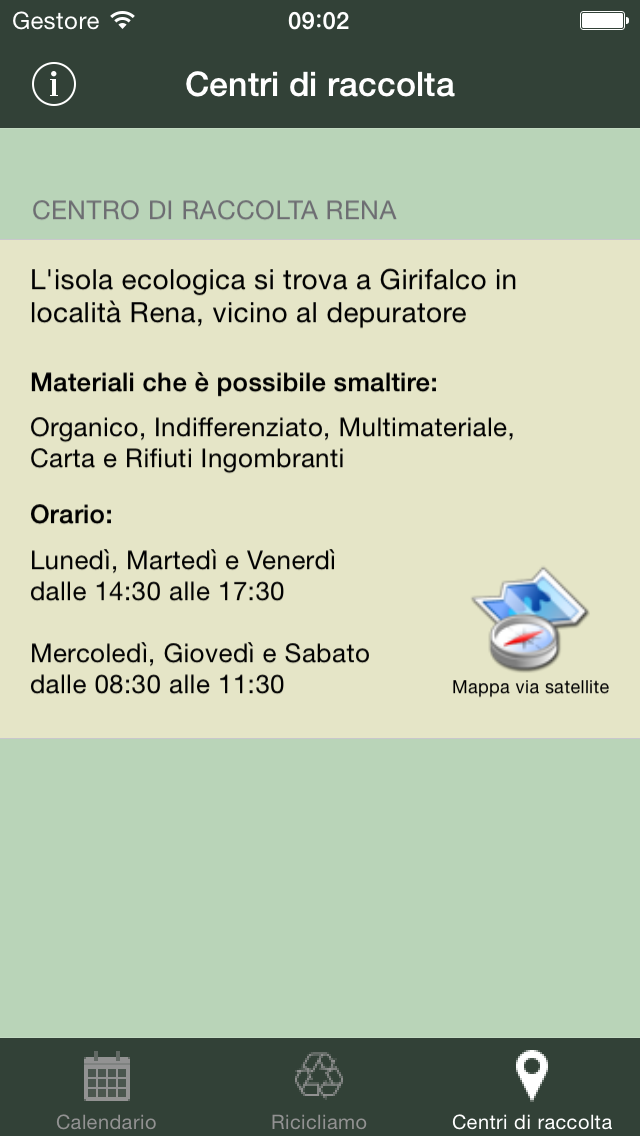Viewport: 640px width, 1136px height.
Task: Open Mappa via satellite
Action: click(531, 632)
